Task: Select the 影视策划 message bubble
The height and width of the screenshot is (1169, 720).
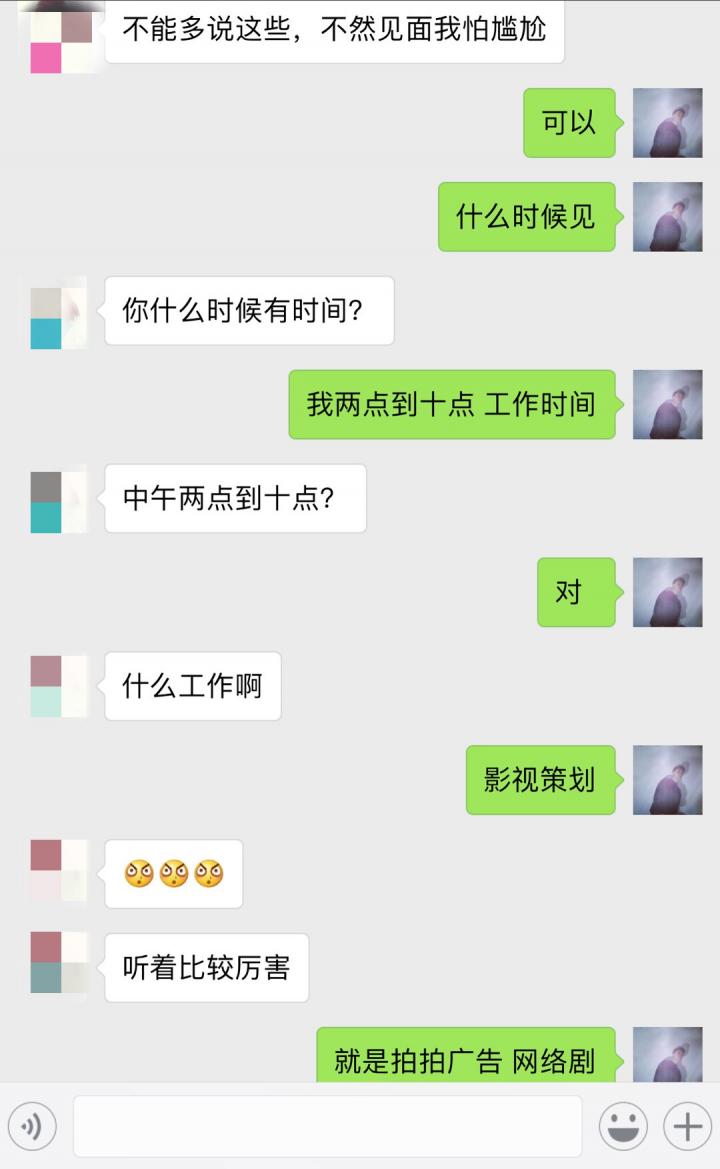Action: 540,780
